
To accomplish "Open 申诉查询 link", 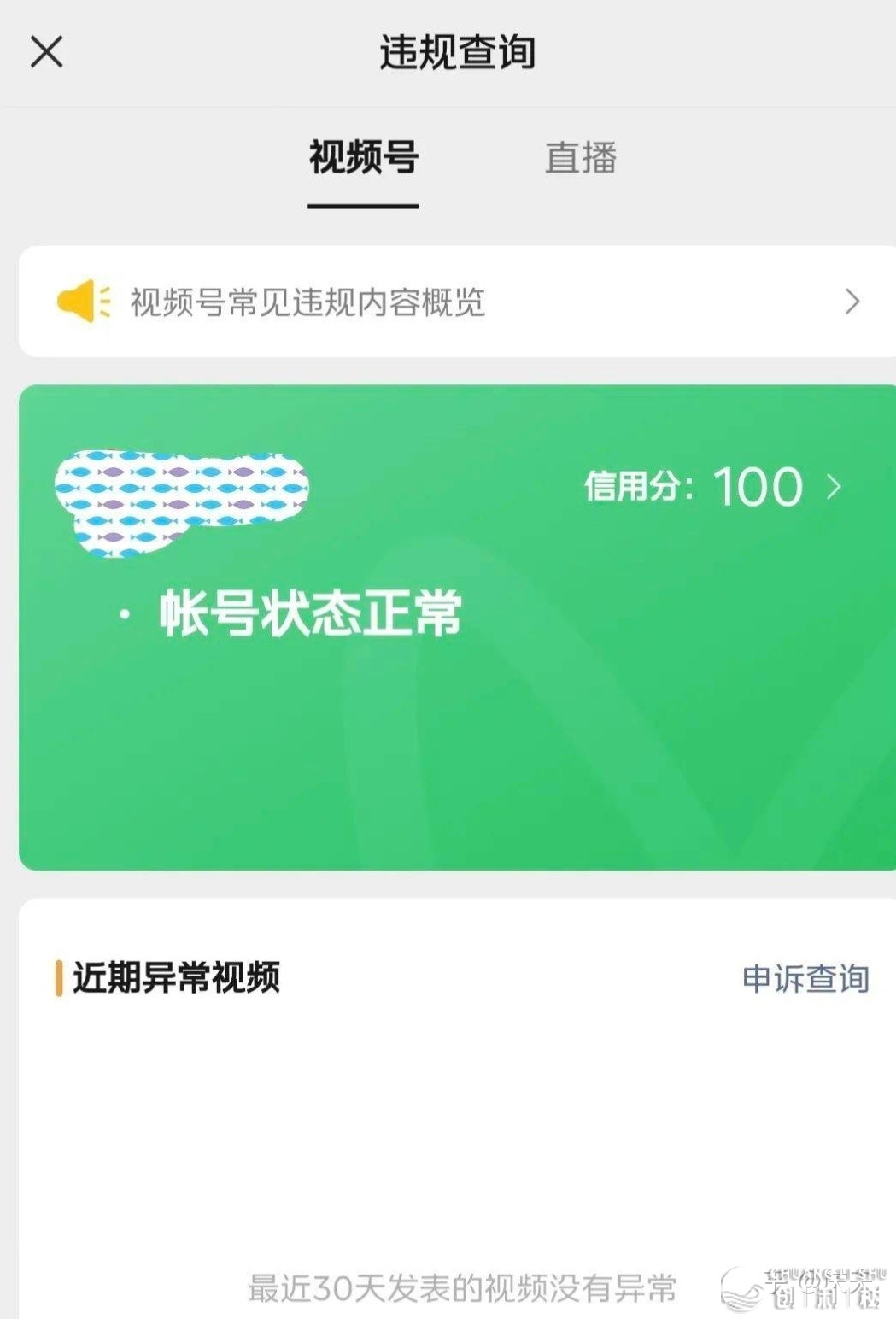I will (805, 978).
